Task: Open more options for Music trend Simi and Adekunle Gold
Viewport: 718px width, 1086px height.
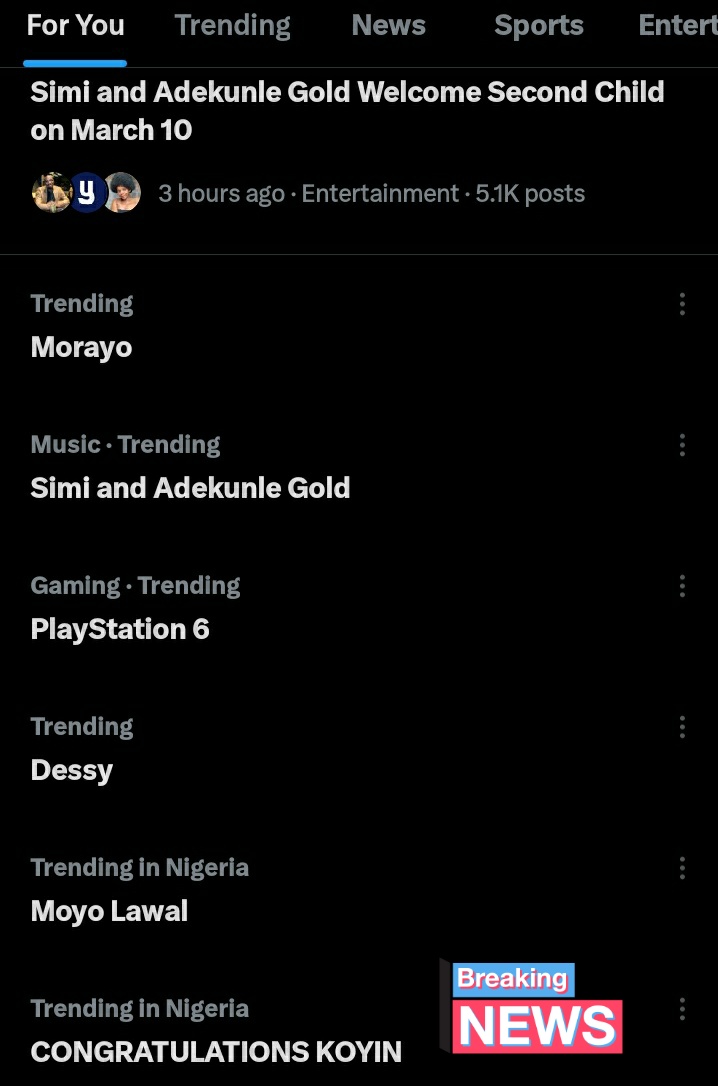Action: tap(682, 445)
